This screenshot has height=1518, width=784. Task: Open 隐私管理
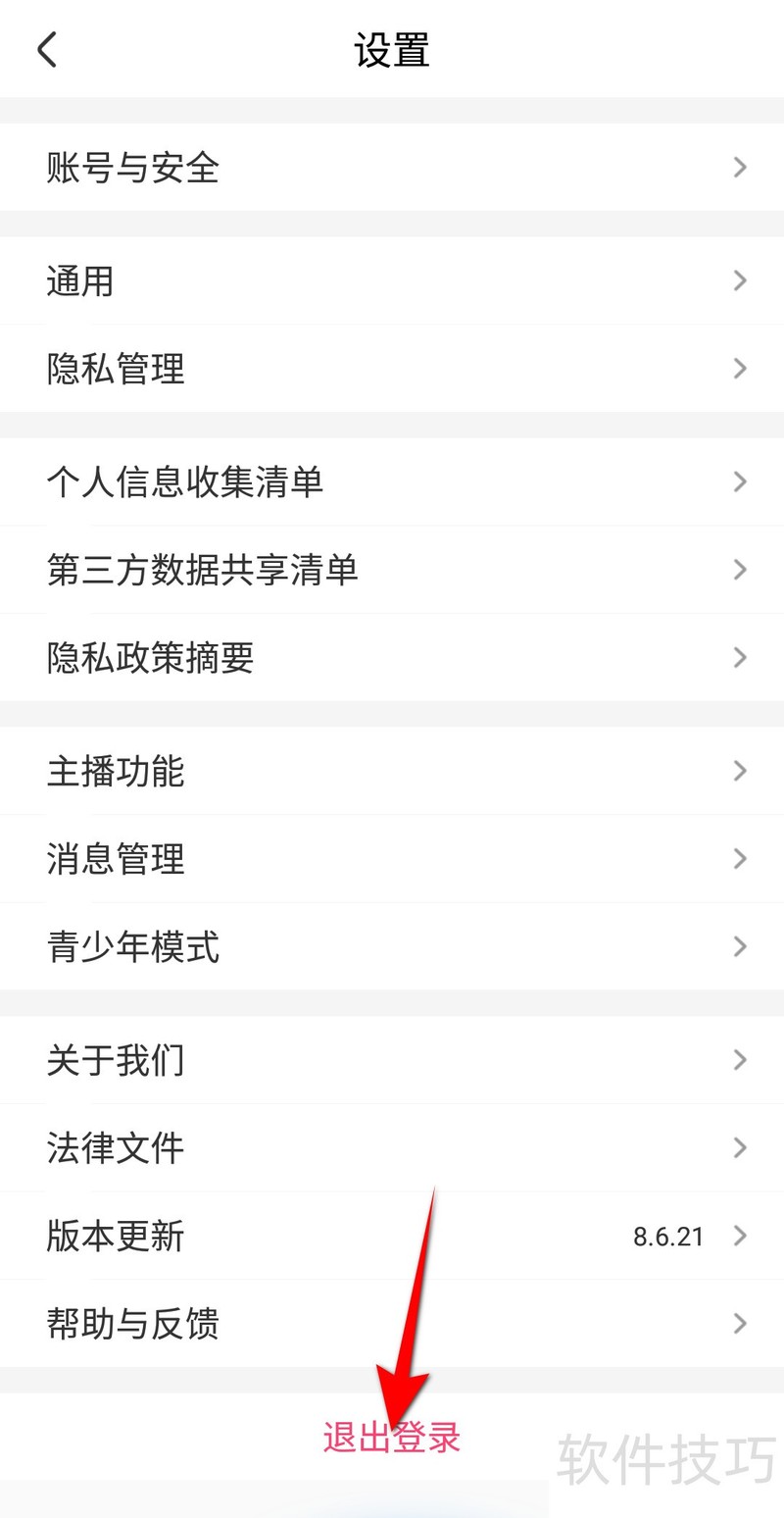(392, 369)
